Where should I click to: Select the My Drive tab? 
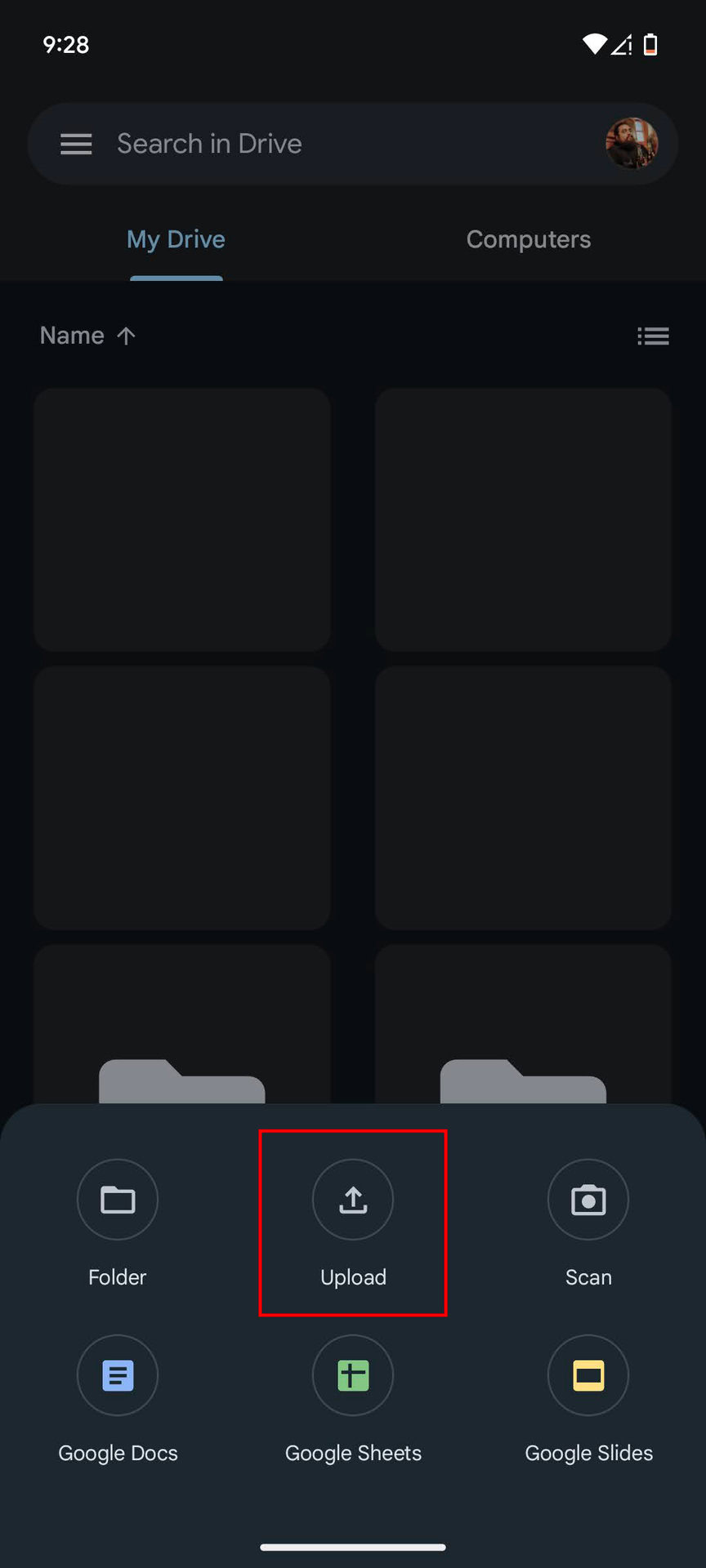pyautogui.click(x=176, y=239)
